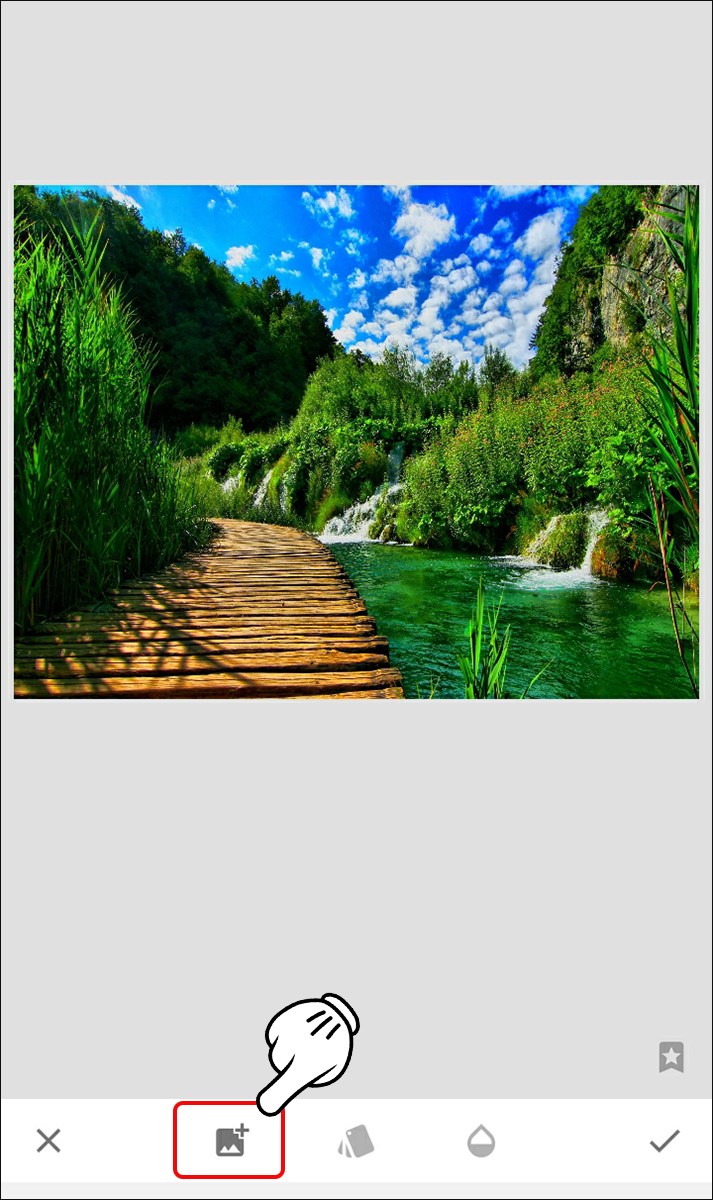Cancel the edit with the X icon
The height and width of the screenshot is (1200, 713).
click(48, 1140)
